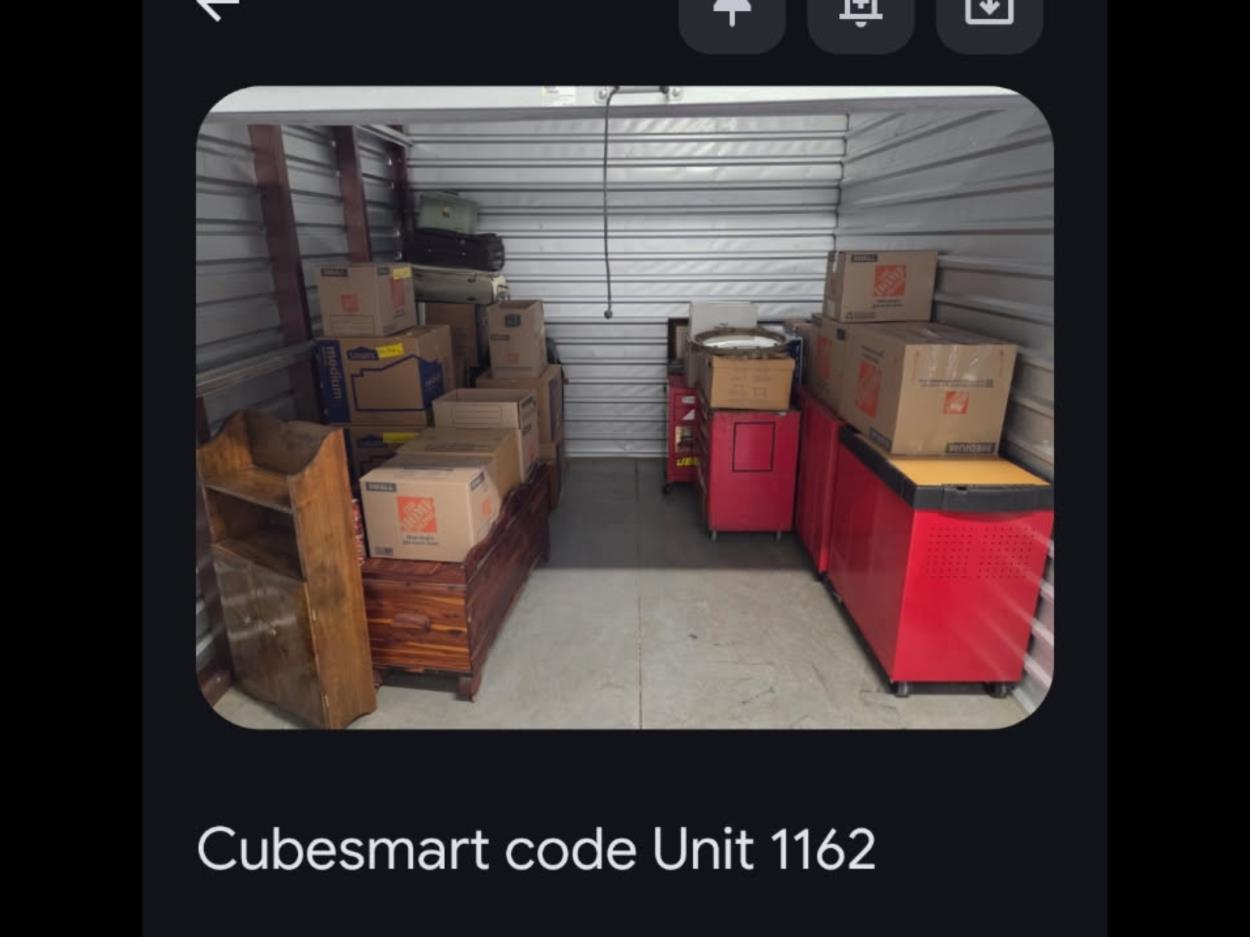Viewport: 1250px width, 937px height.
Task: Edit the Cubesmart code Unit 1162 text
Action: (x=536, y=849)
